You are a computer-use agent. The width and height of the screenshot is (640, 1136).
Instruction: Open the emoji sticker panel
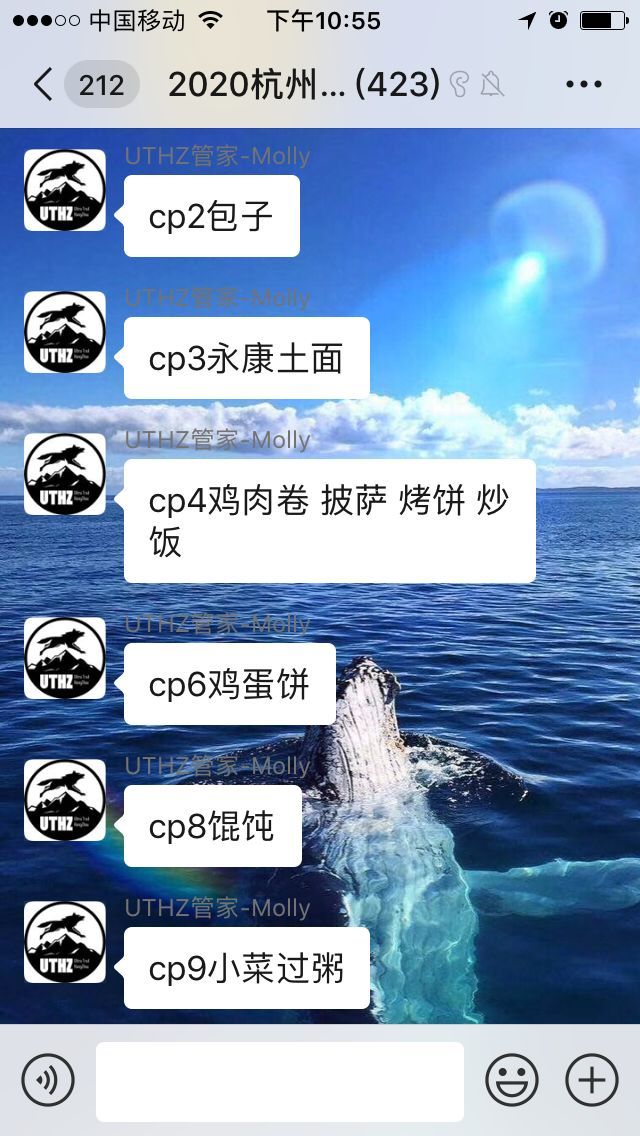point(512,1080)
